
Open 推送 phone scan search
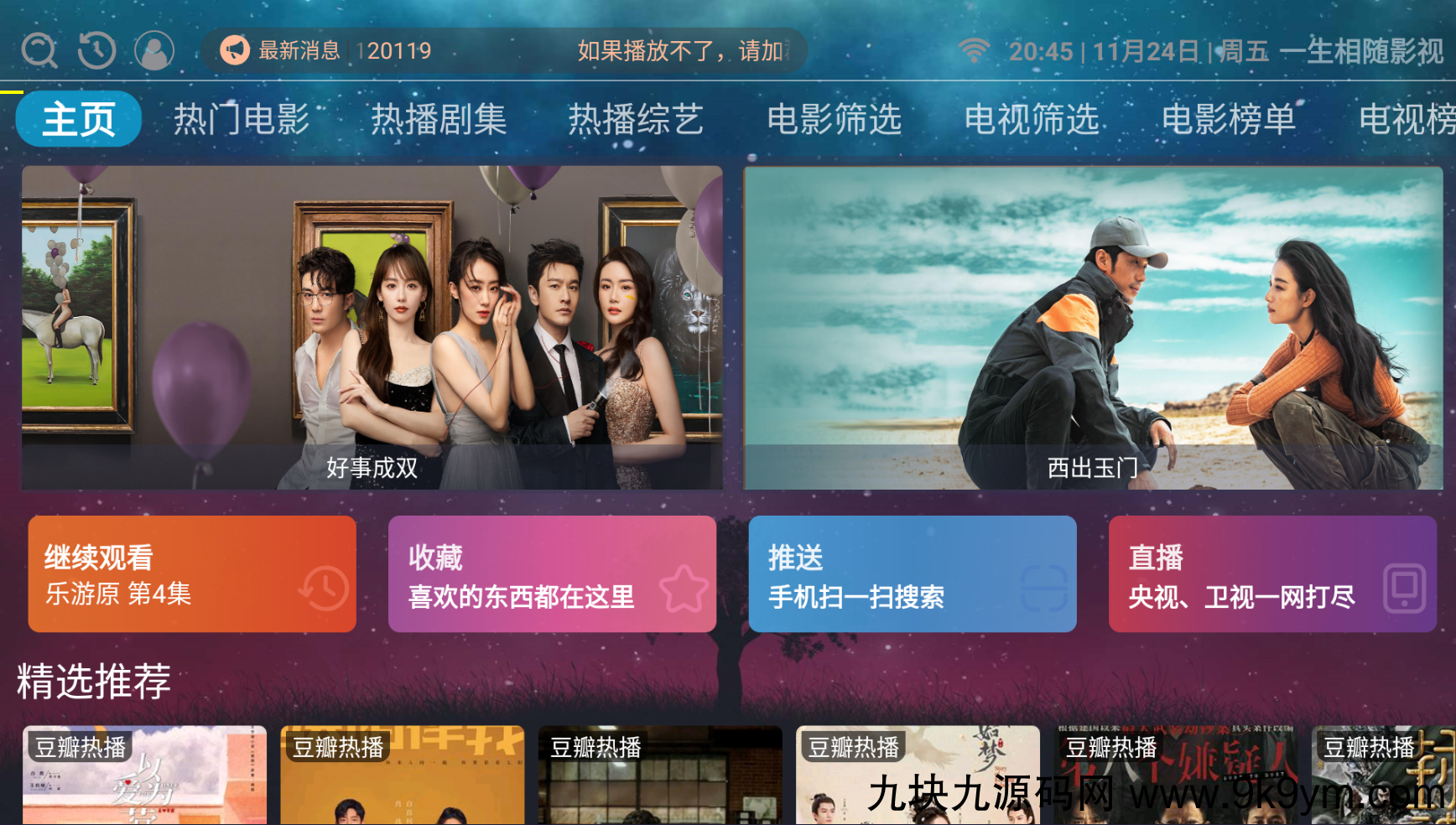coord(912,574)
